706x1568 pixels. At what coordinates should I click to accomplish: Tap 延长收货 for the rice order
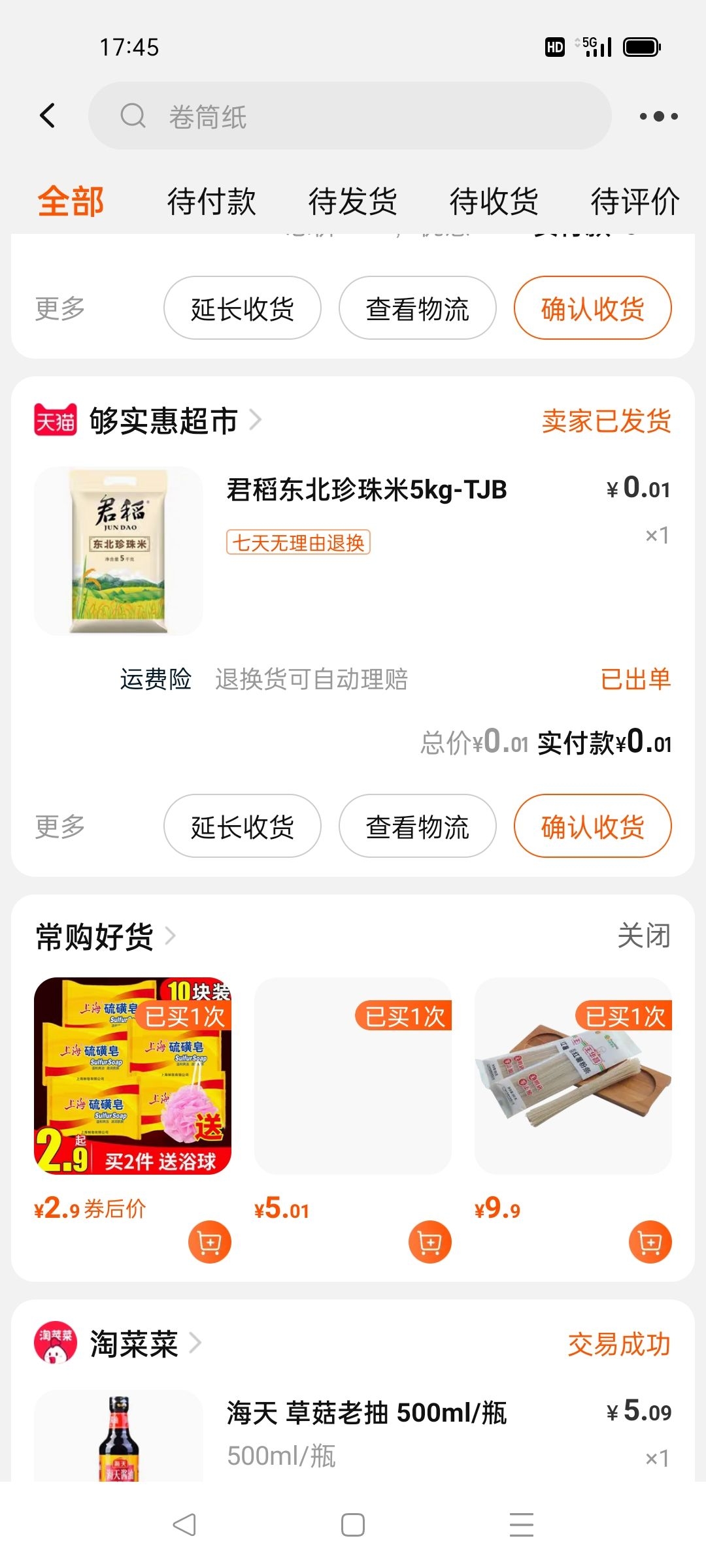242,826
